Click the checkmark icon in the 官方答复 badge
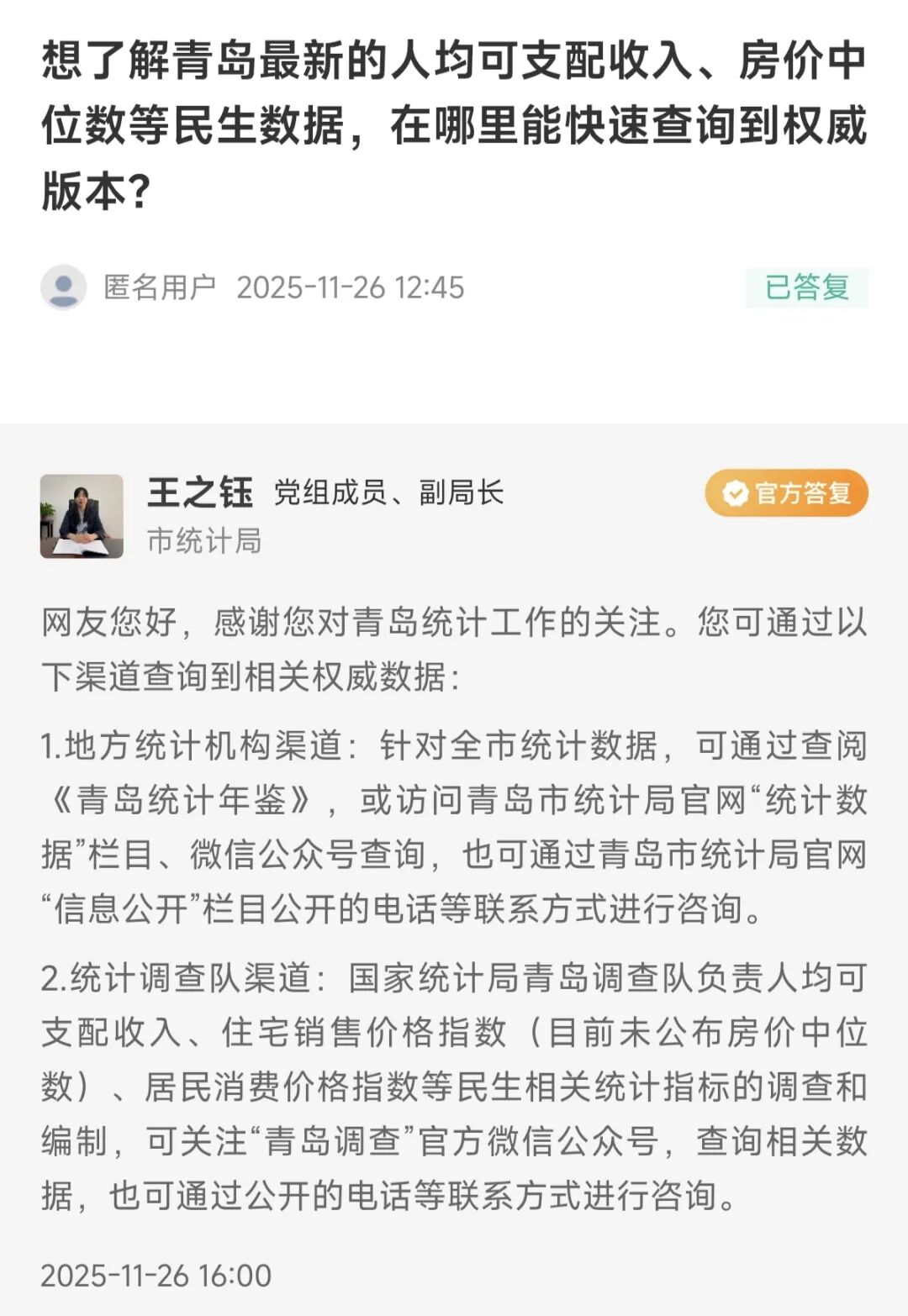This screenshot has height=1316, width=908. tap(734, 494)
